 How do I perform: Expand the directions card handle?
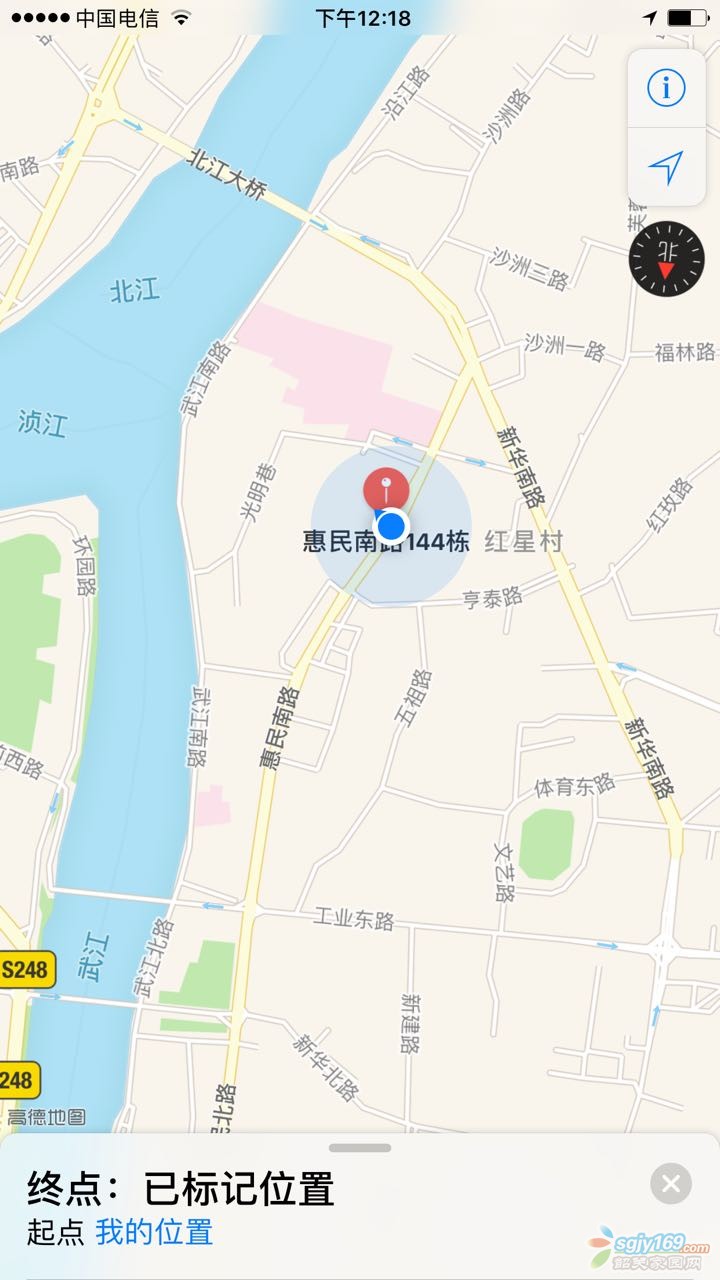pyautogui.click(x=359, y=1148)
